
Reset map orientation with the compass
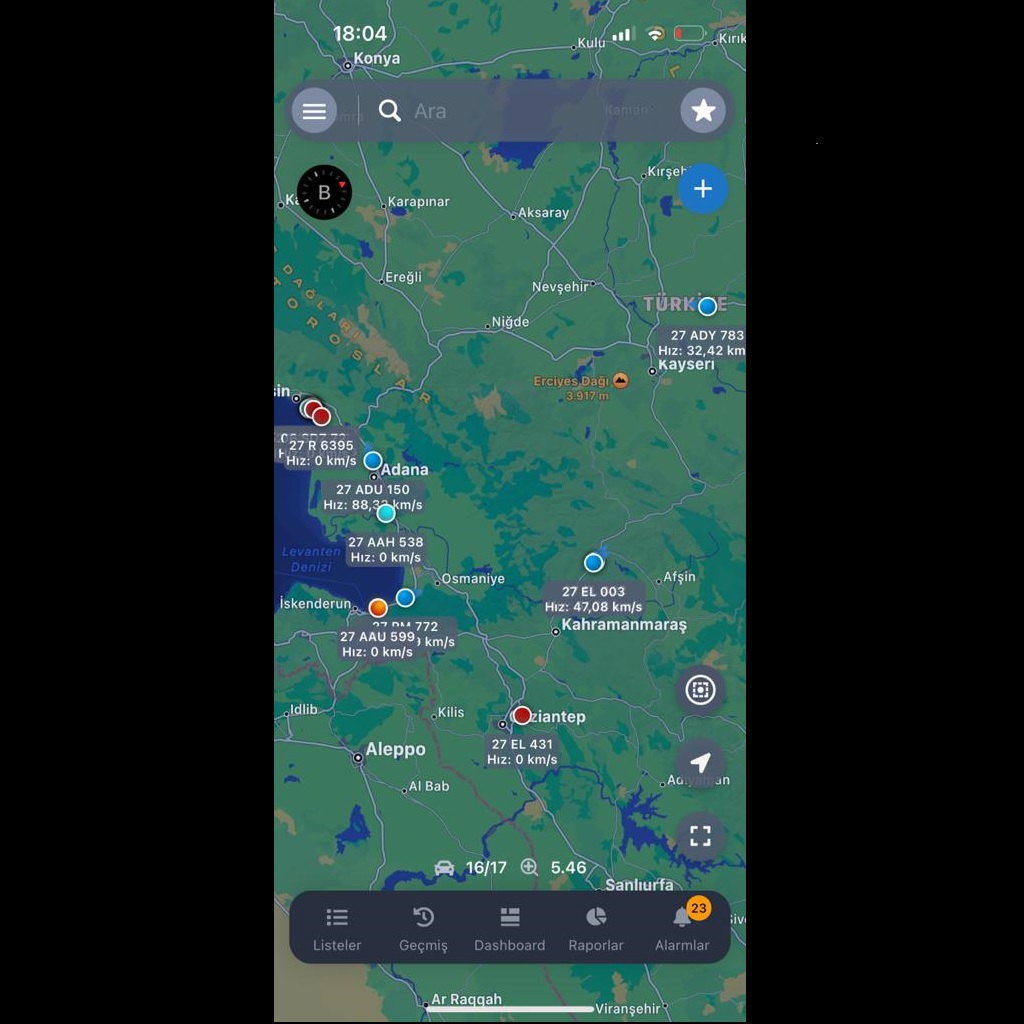[324, 192]
